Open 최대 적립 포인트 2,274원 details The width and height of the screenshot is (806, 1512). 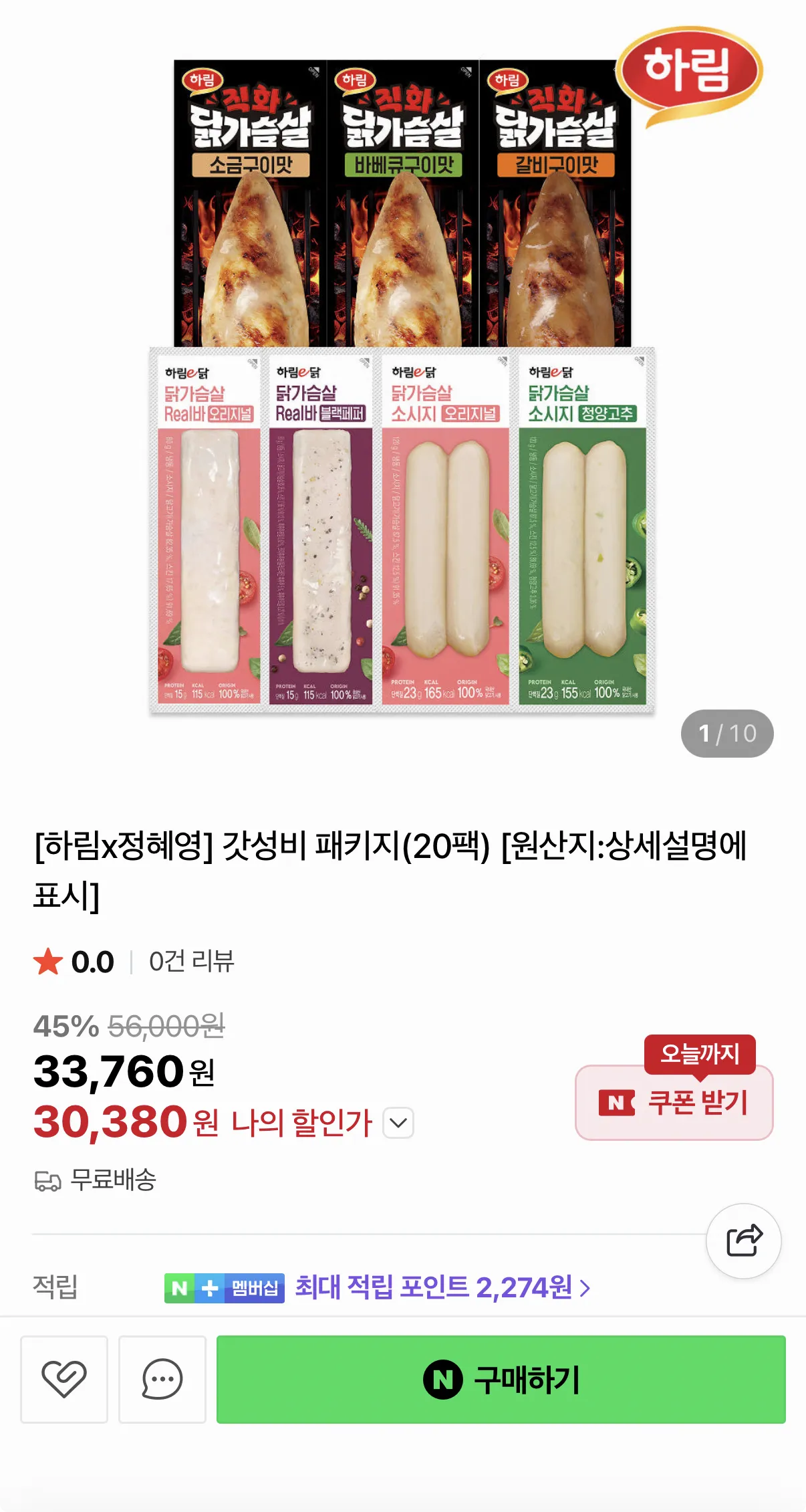[x=442, y=1287]
